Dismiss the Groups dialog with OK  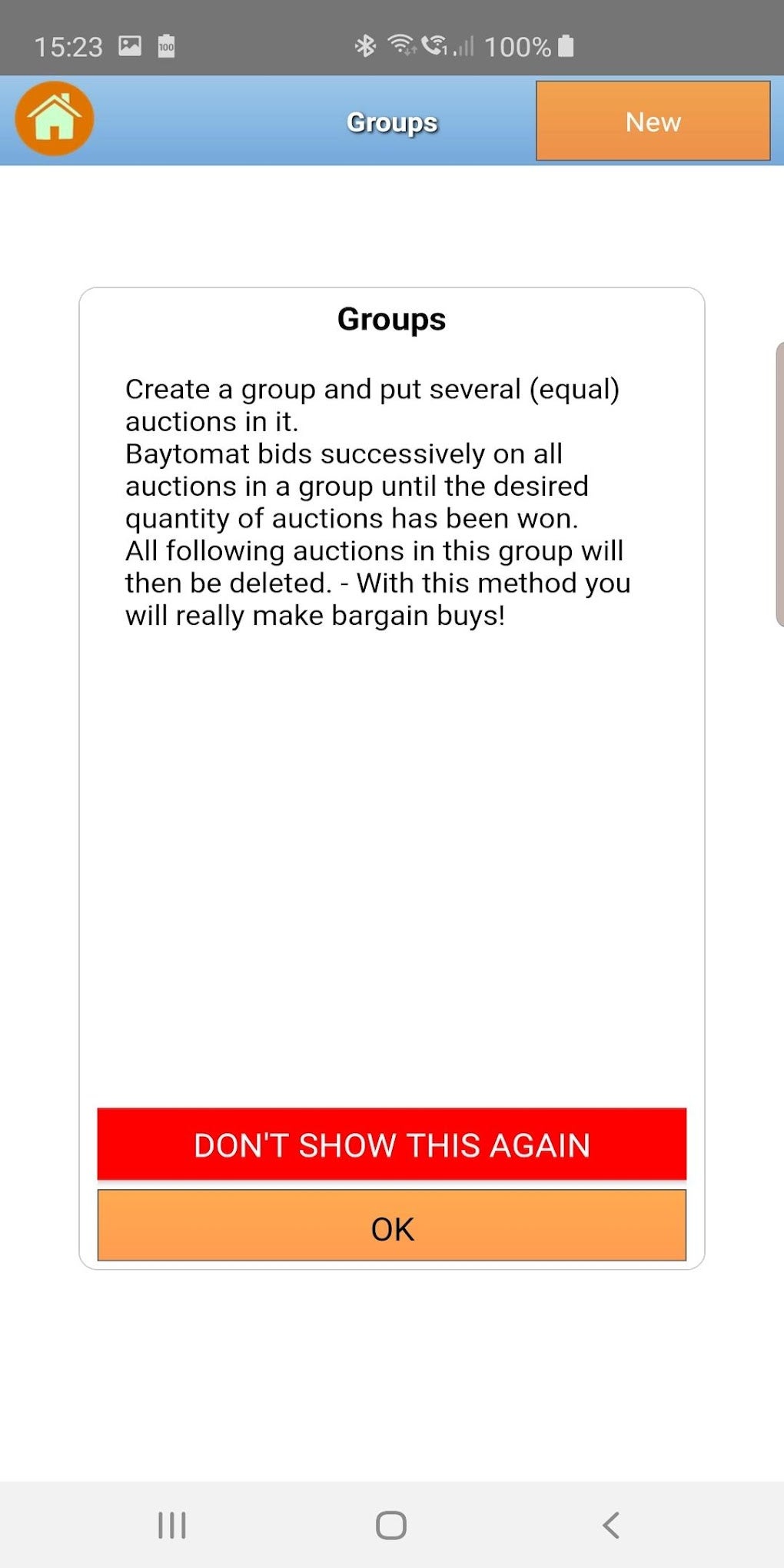391,1227
